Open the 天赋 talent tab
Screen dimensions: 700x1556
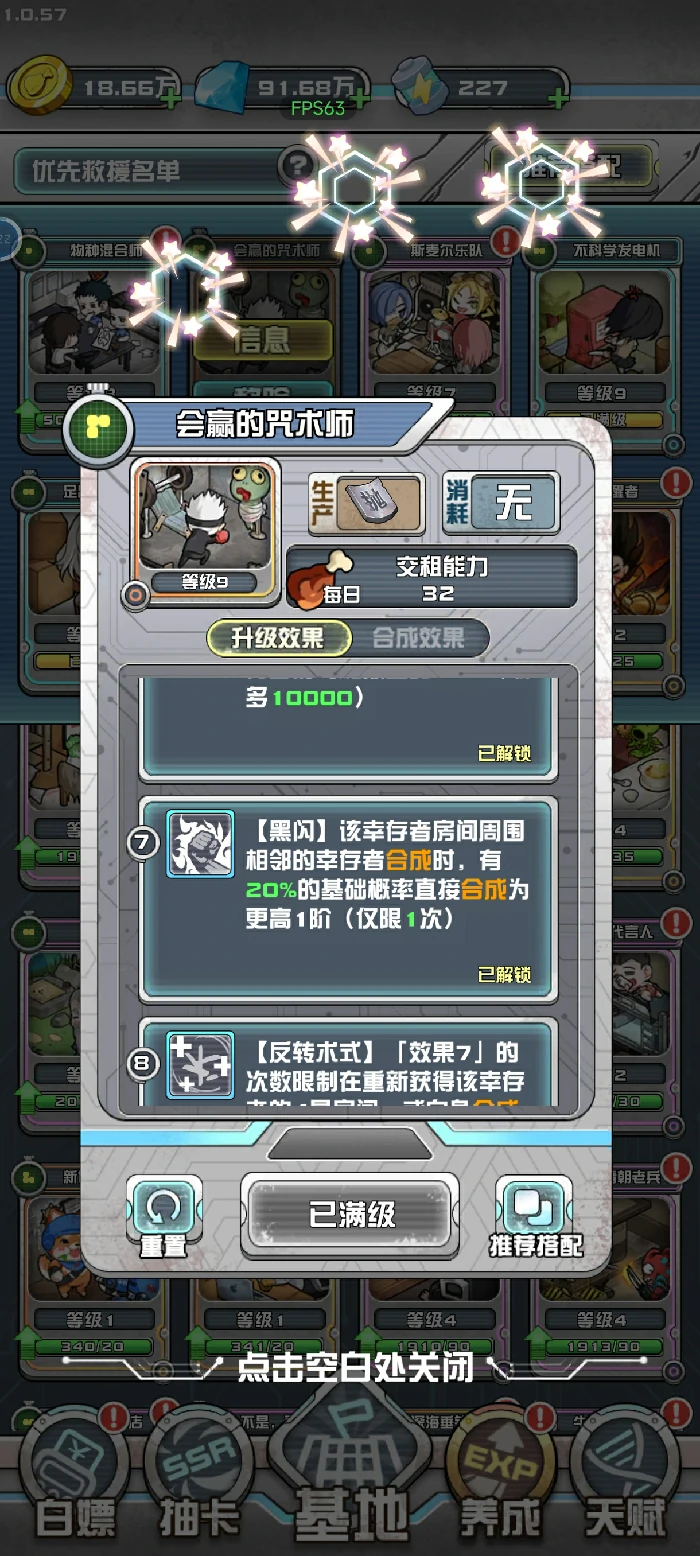point(625,1490)
